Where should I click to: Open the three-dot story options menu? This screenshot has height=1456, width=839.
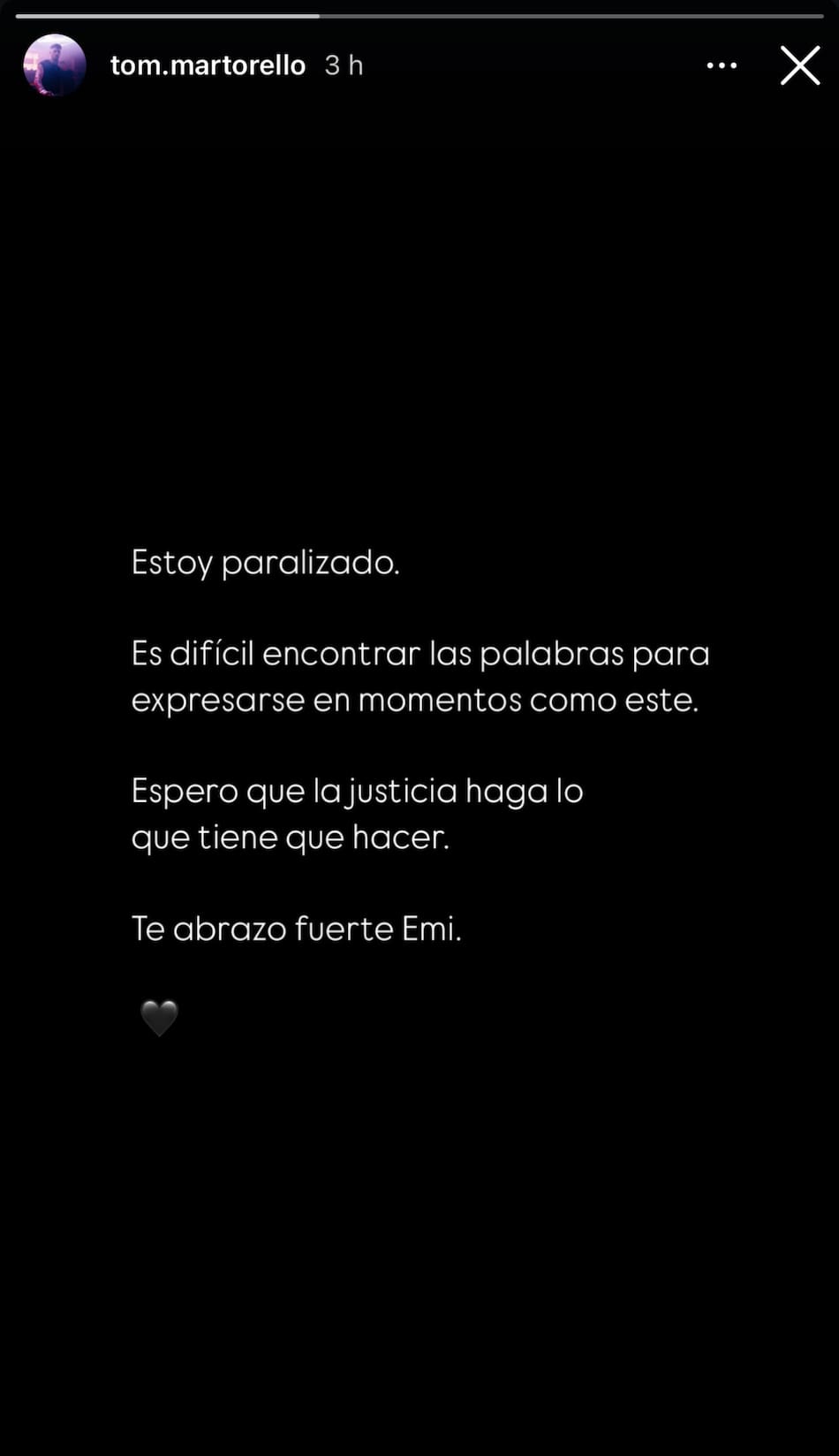(x=722, y=65)
